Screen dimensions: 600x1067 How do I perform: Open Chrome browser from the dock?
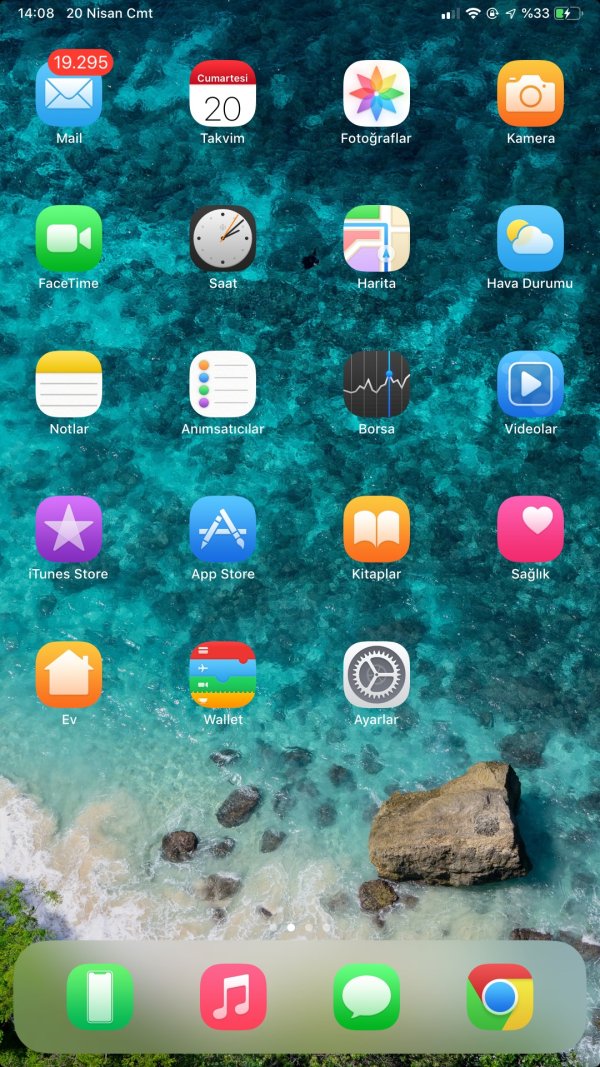point(499,997)
